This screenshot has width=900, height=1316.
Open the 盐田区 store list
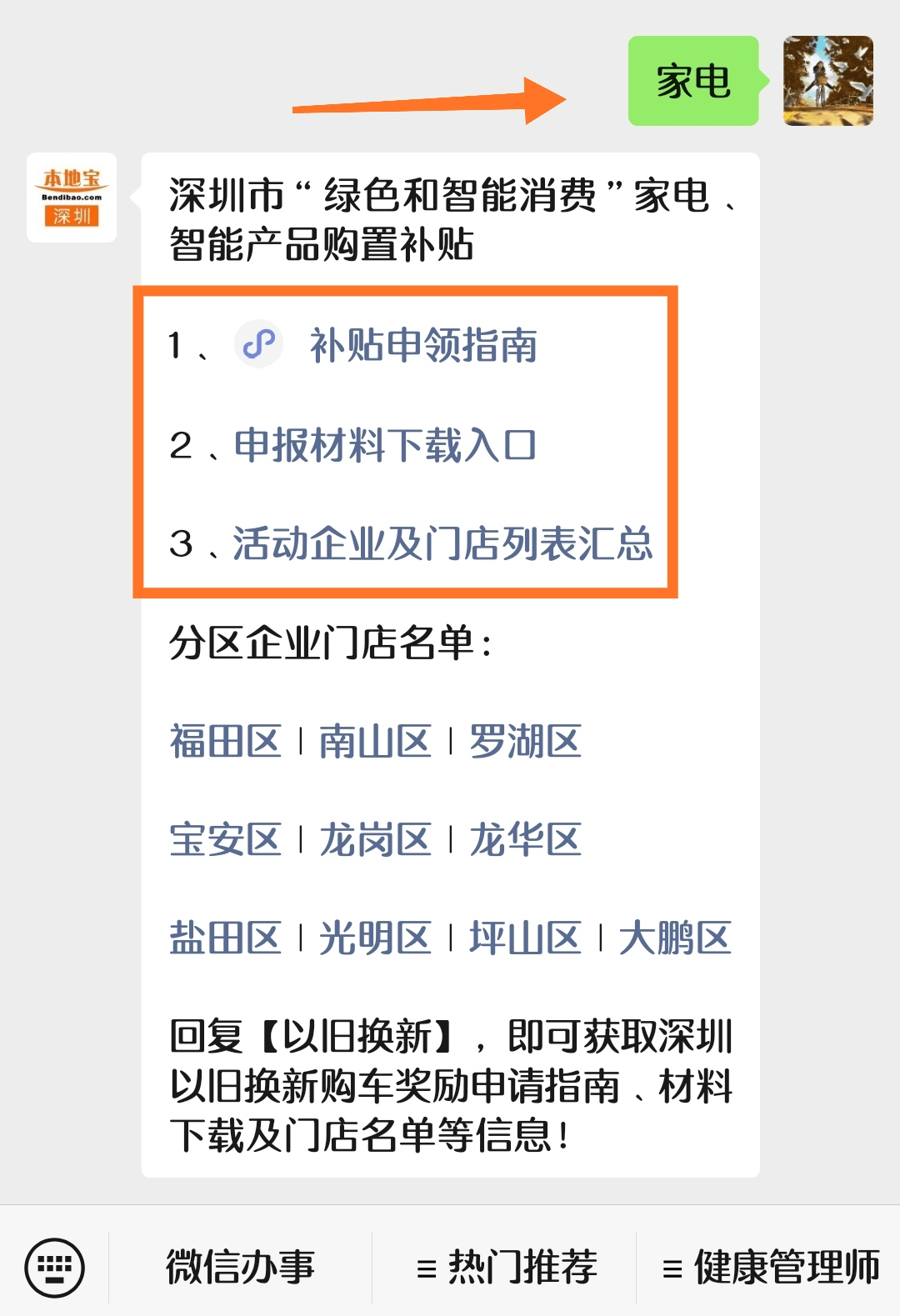pyautogui.click(x=225, y=938)
